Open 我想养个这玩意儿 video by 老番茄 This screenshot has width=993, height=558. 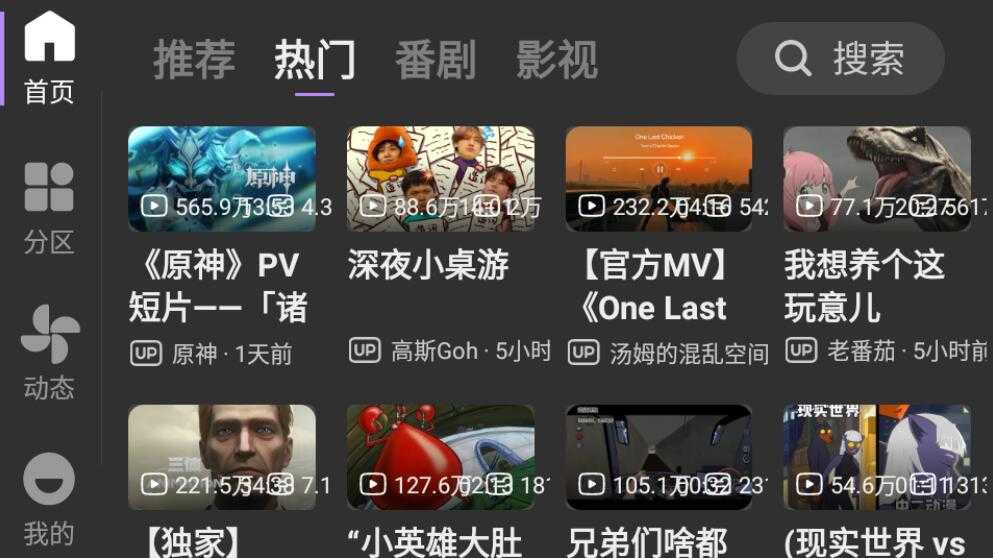pos(876,180)
